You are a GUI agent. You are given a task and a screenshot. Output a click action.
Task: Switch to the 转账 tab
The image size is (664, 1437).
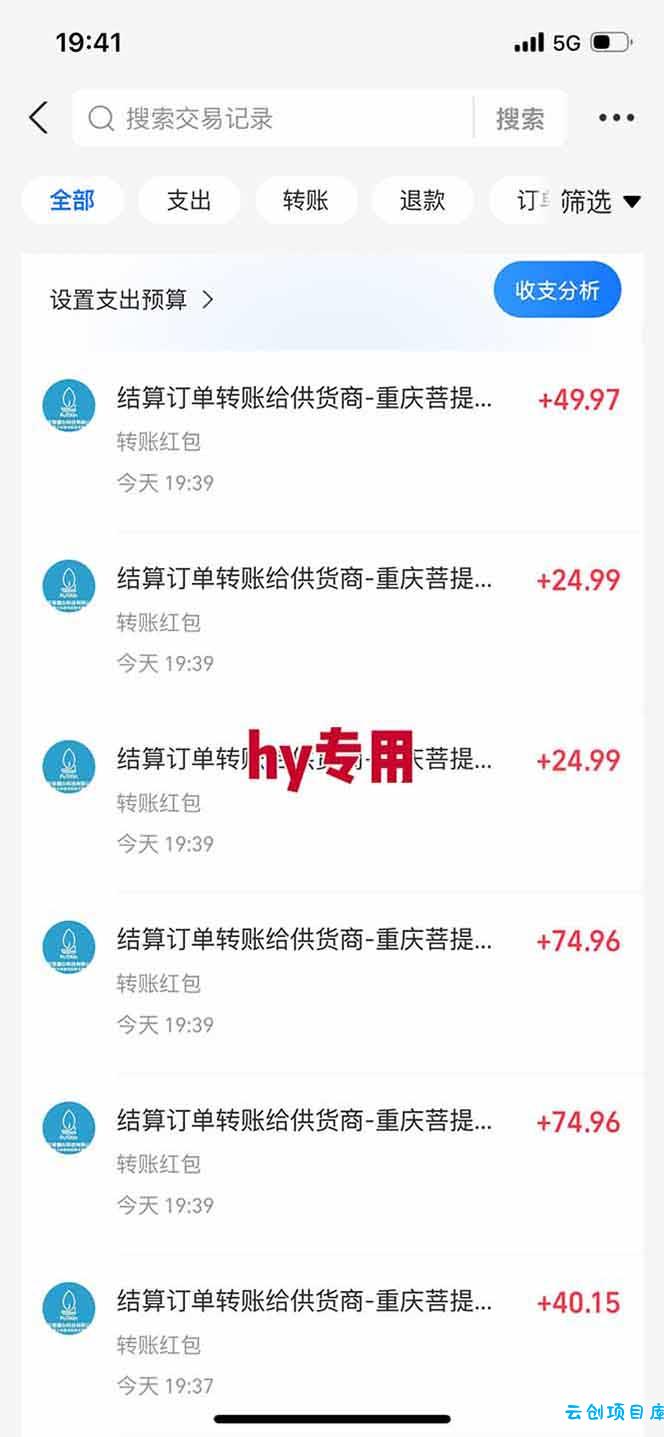click(306, 200)
